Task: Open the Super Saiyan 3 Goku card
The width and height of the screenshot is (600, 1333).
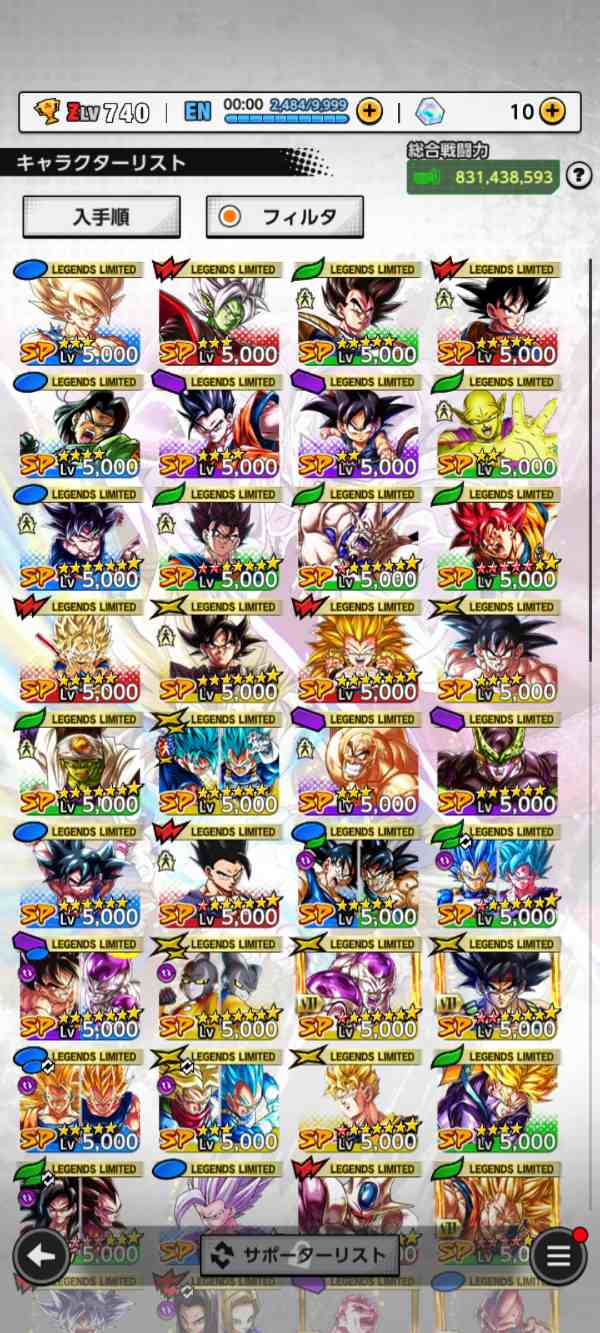Action: [x=357, y=652]
